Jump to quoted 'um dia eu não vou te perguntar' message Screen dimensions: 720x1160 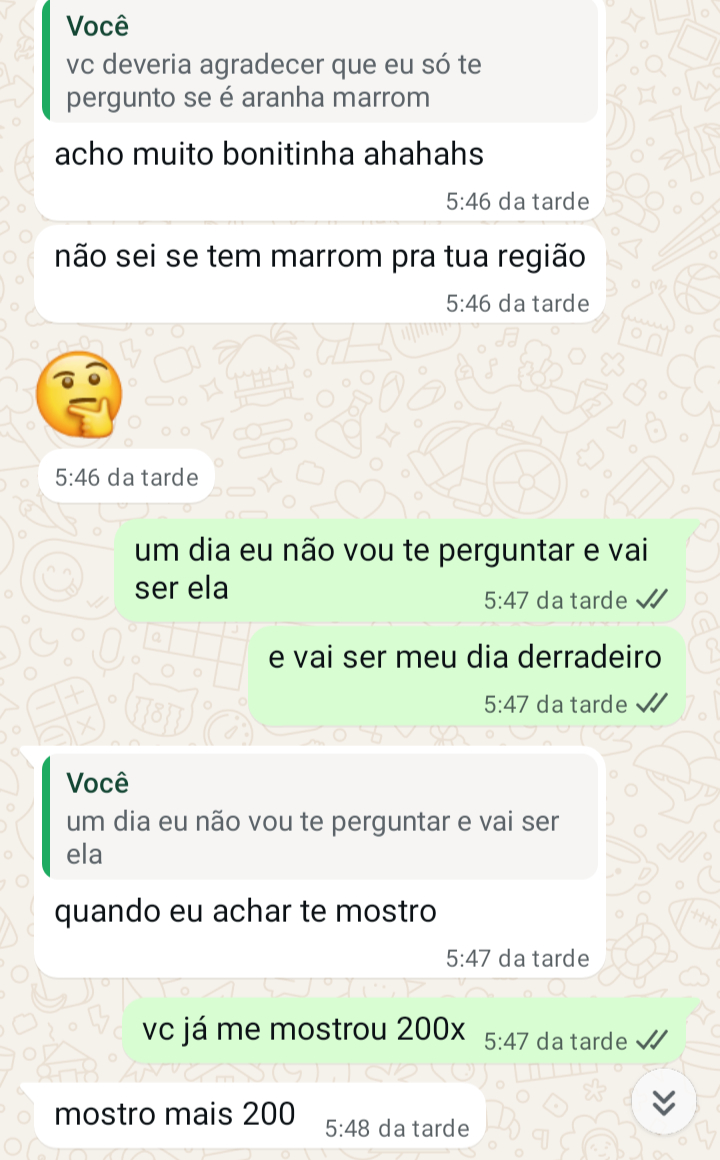coord(320,817)
